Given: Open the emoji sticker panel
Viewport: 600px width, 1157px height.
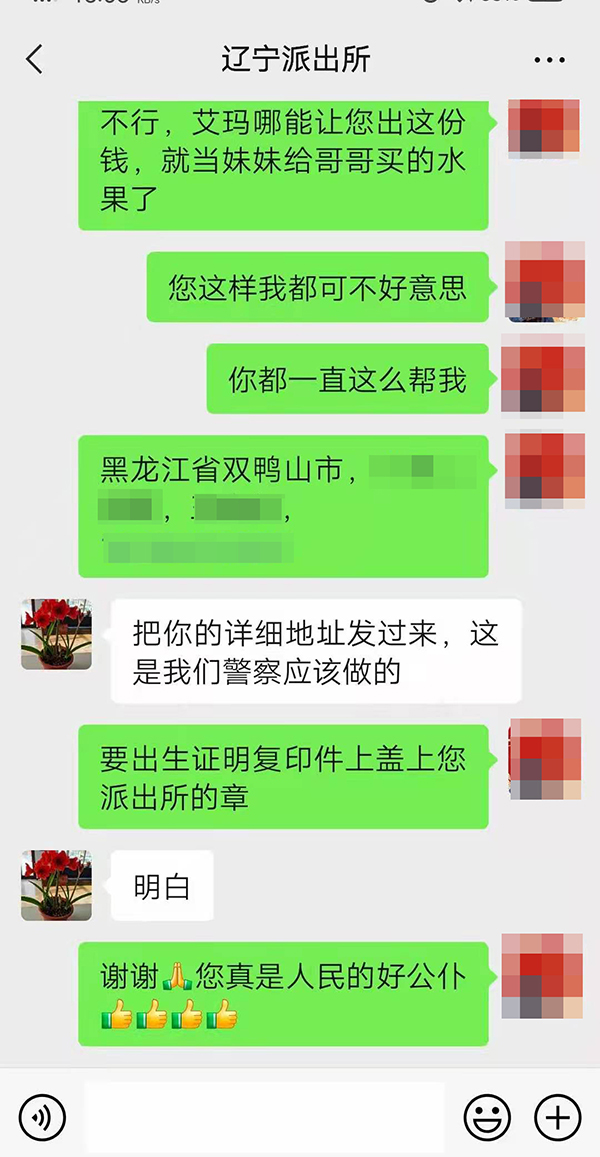Looking at the screenshot, I should coord(487,1116).
